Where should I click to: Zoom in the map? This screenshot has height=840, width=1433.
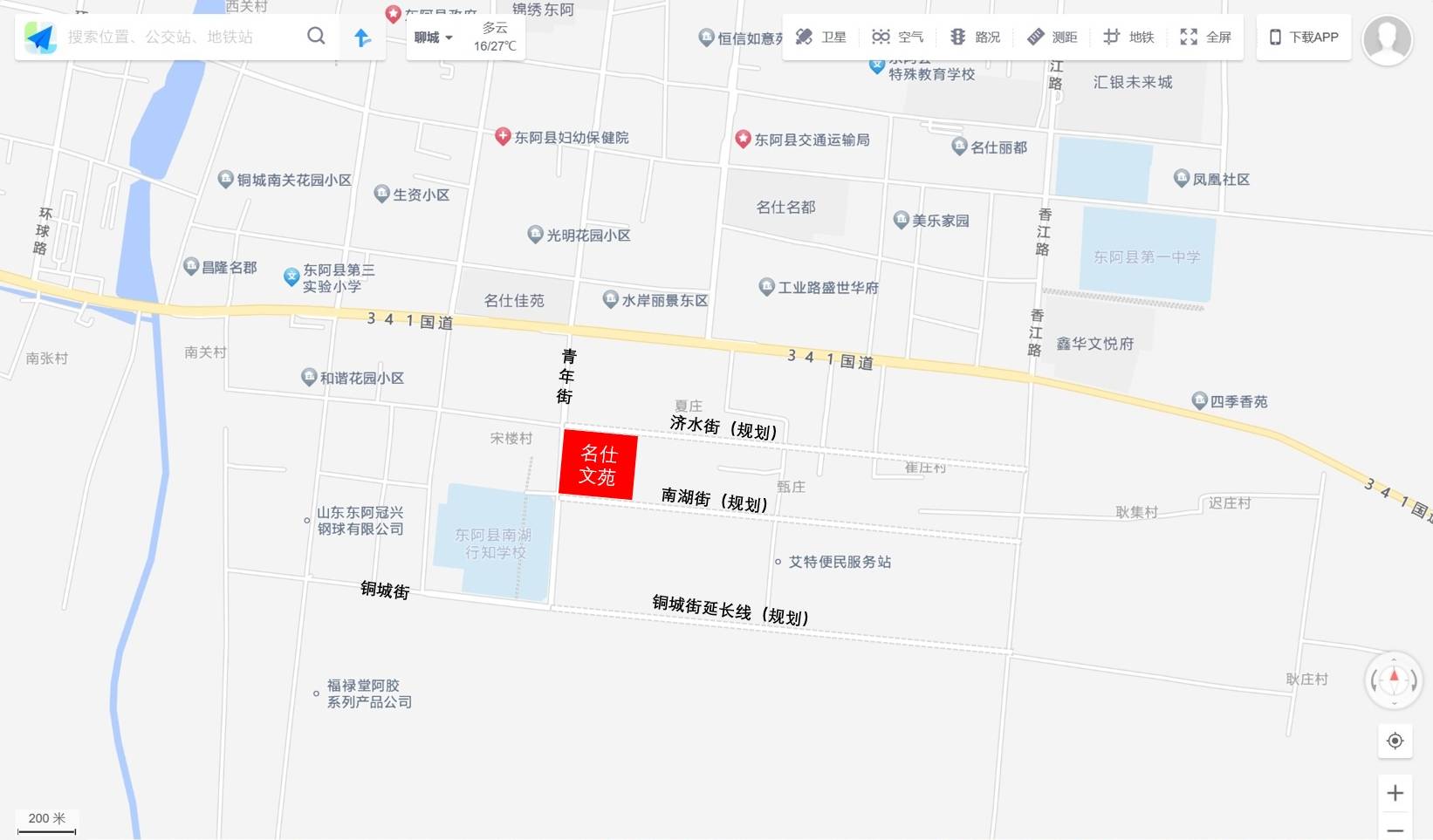point(1395,793)
